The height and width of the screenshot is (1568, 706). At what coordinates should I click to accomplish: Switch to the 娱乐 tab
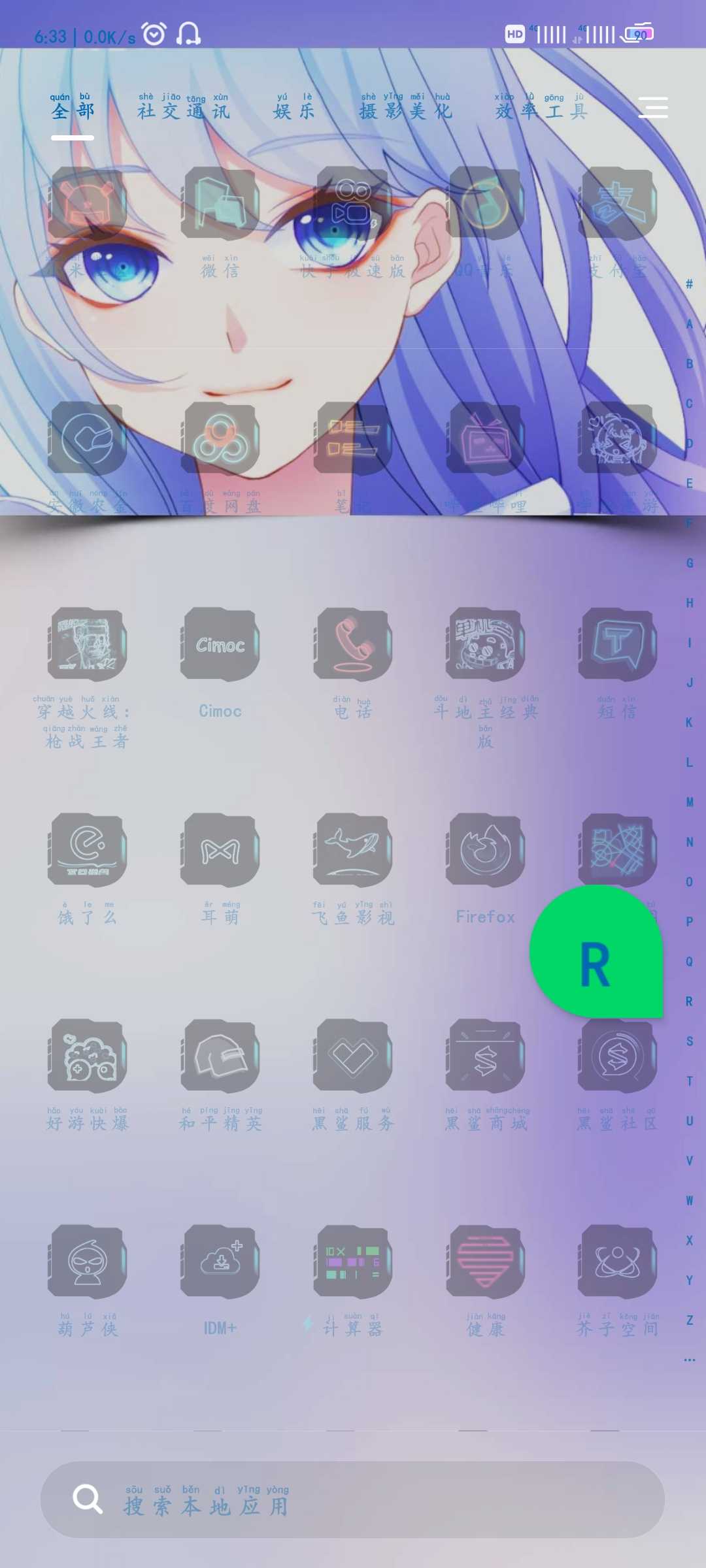click(x=294, y=108)
